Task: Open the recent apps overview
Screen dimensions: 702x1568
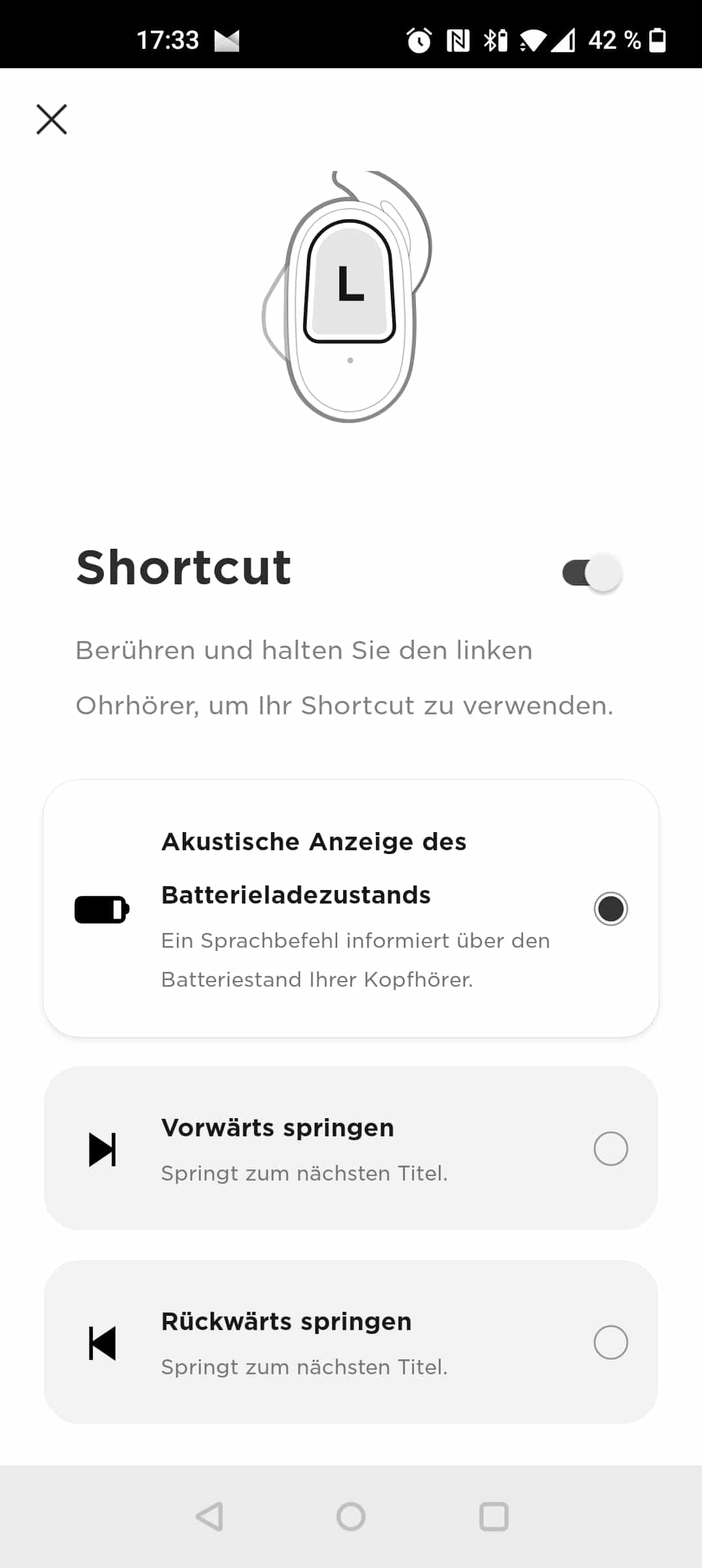Action: click(x=493, y=1517)
